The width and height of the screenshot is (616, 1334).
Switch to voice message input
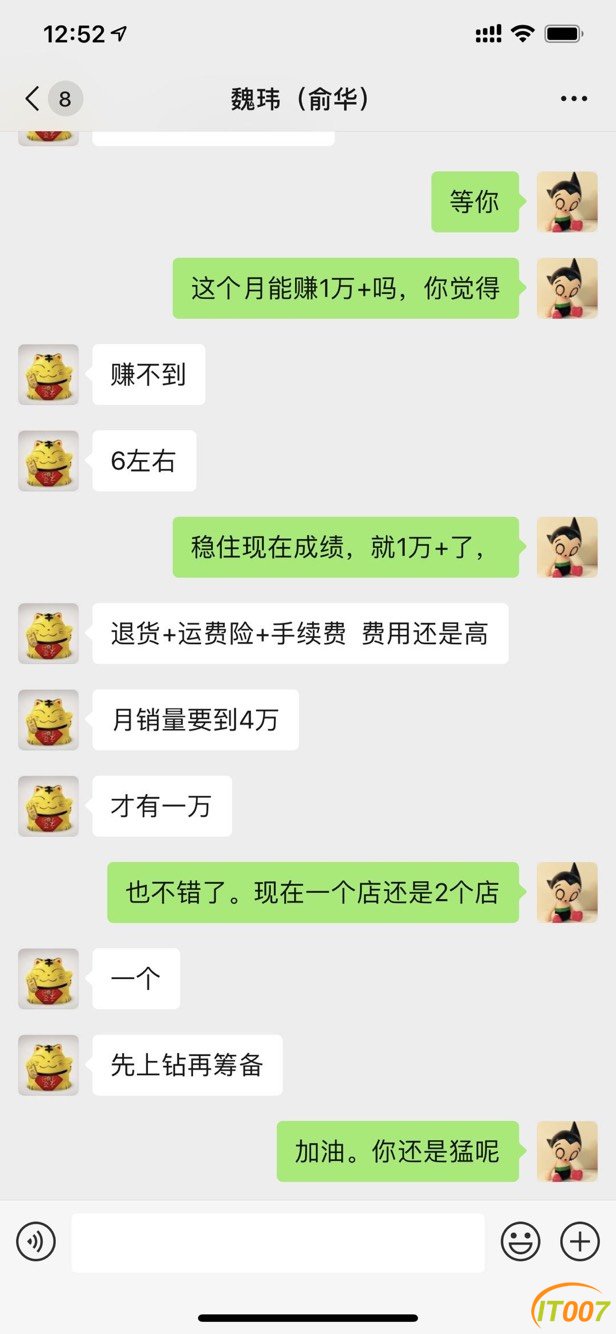tap(36, 1242)
